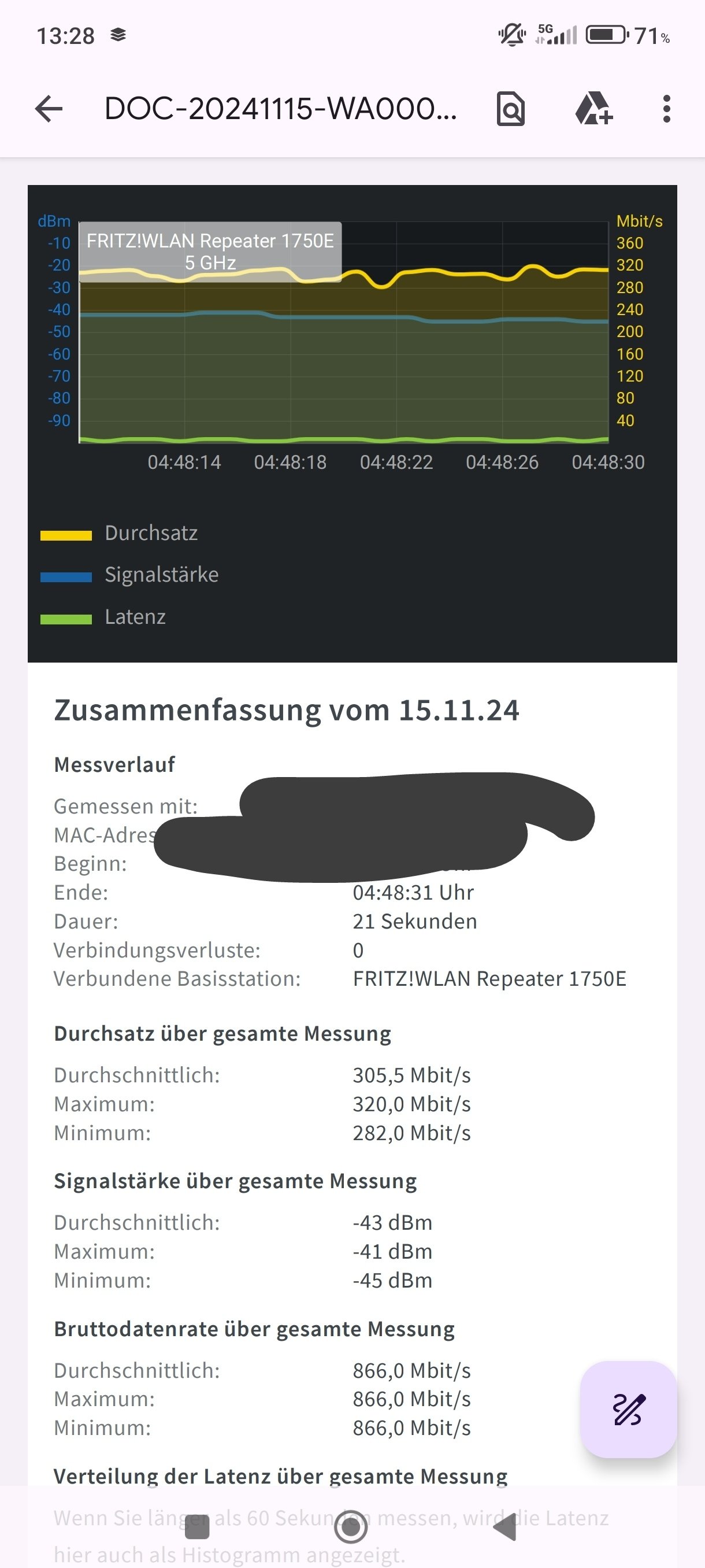Open recent apps via square button
Image resolution: width=705 pixels, height=1568 pixels.
coord(197,1526)
